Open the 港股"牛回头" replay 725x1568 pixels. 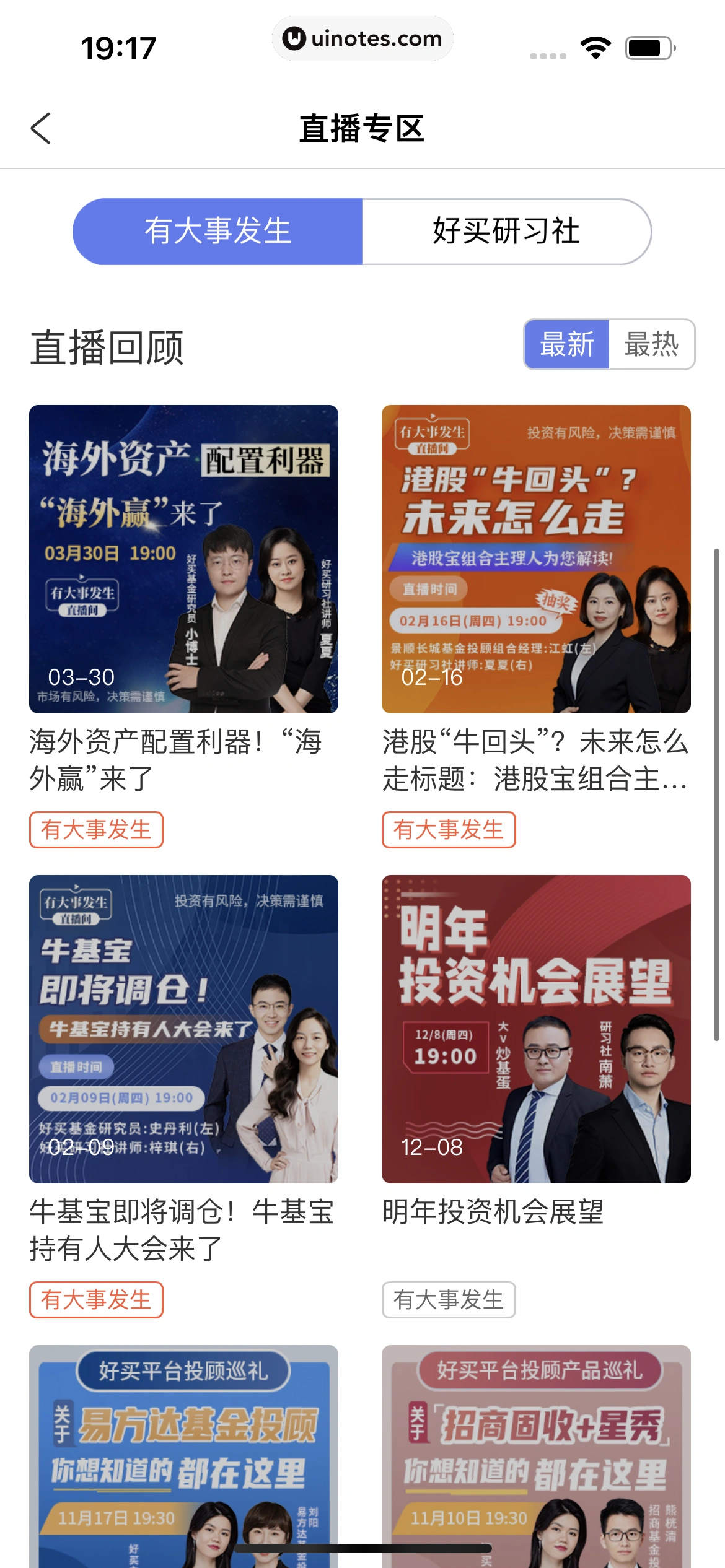pos(536,559)
